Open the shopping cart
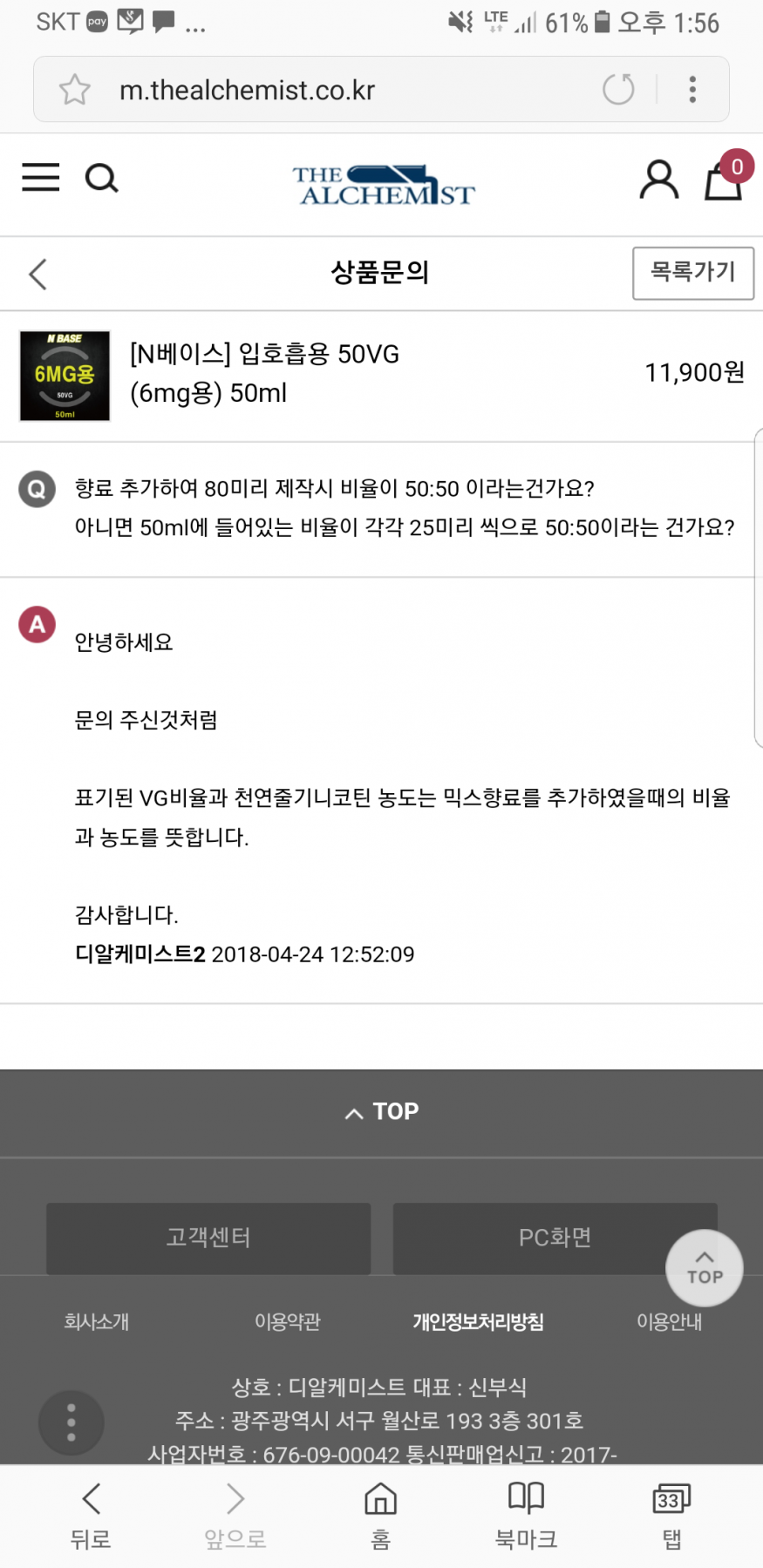 pyautogui.click(x=723, y=180)
